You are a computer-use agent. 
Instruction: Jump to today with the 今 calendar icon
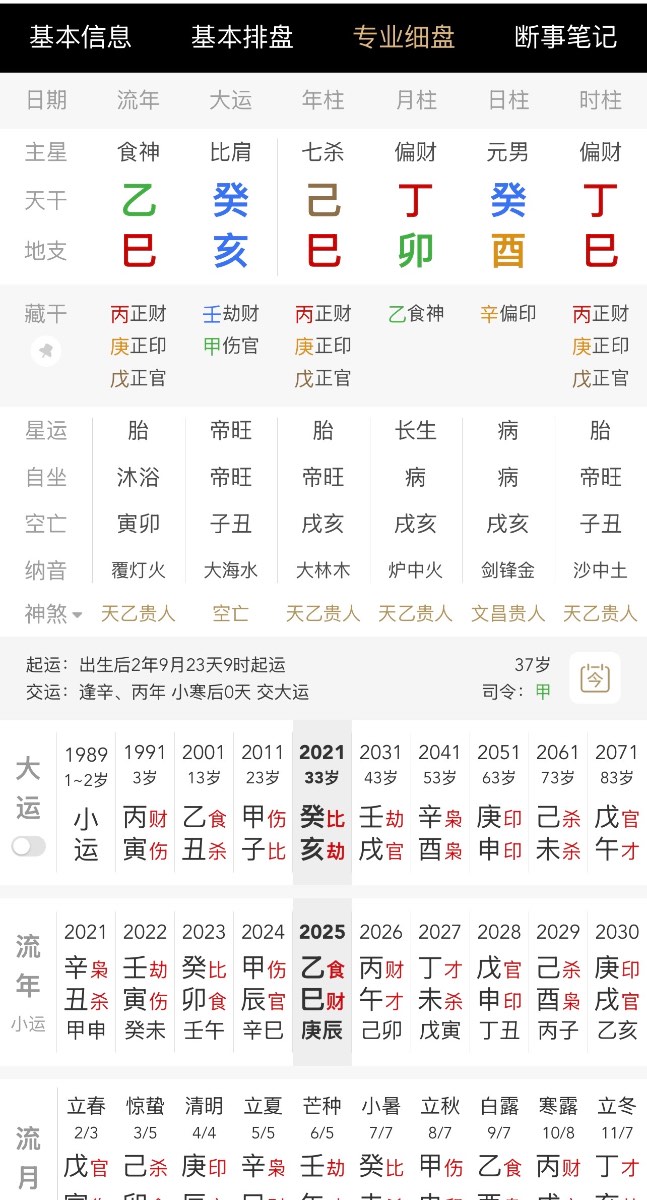click(x=595, y=678)
